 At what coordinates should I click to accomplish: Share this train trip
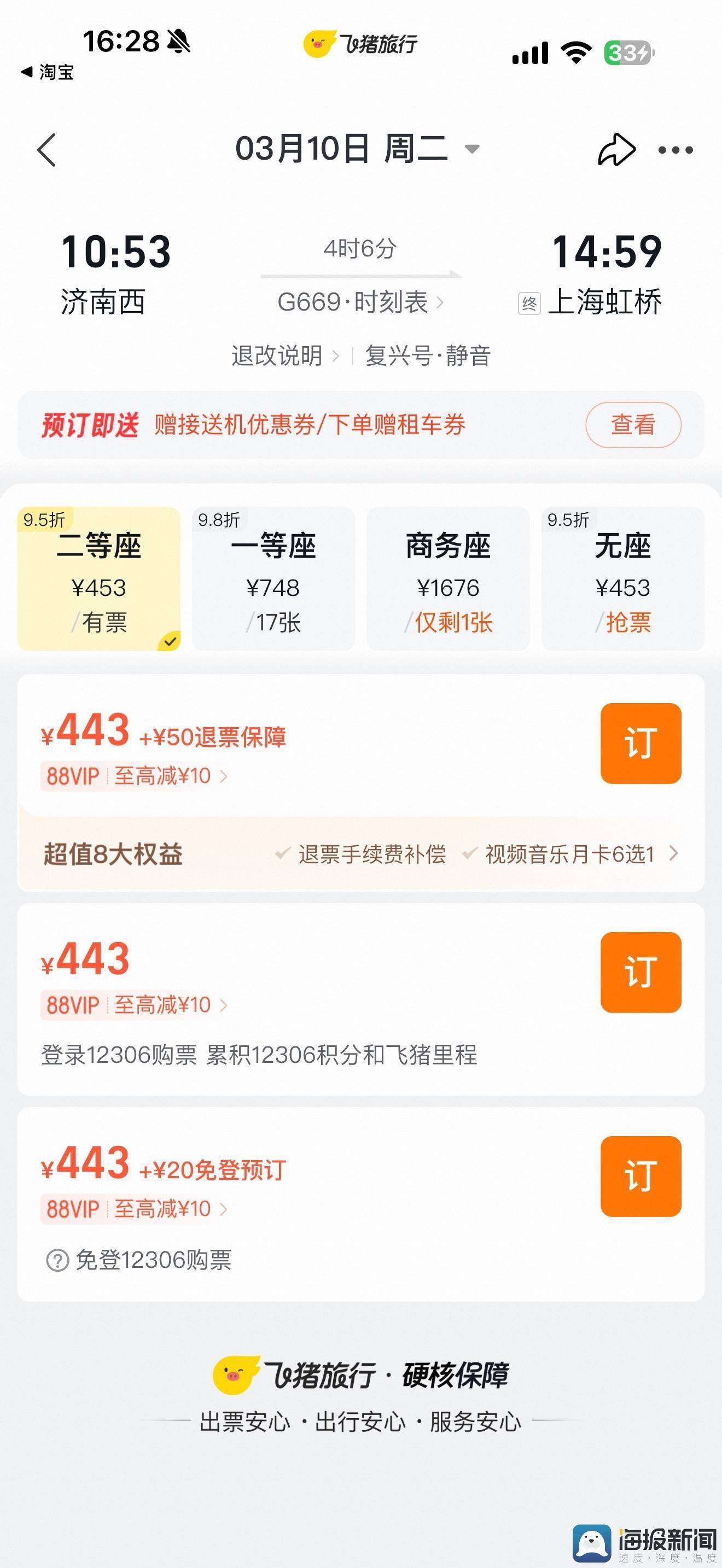tap(616, 150)
